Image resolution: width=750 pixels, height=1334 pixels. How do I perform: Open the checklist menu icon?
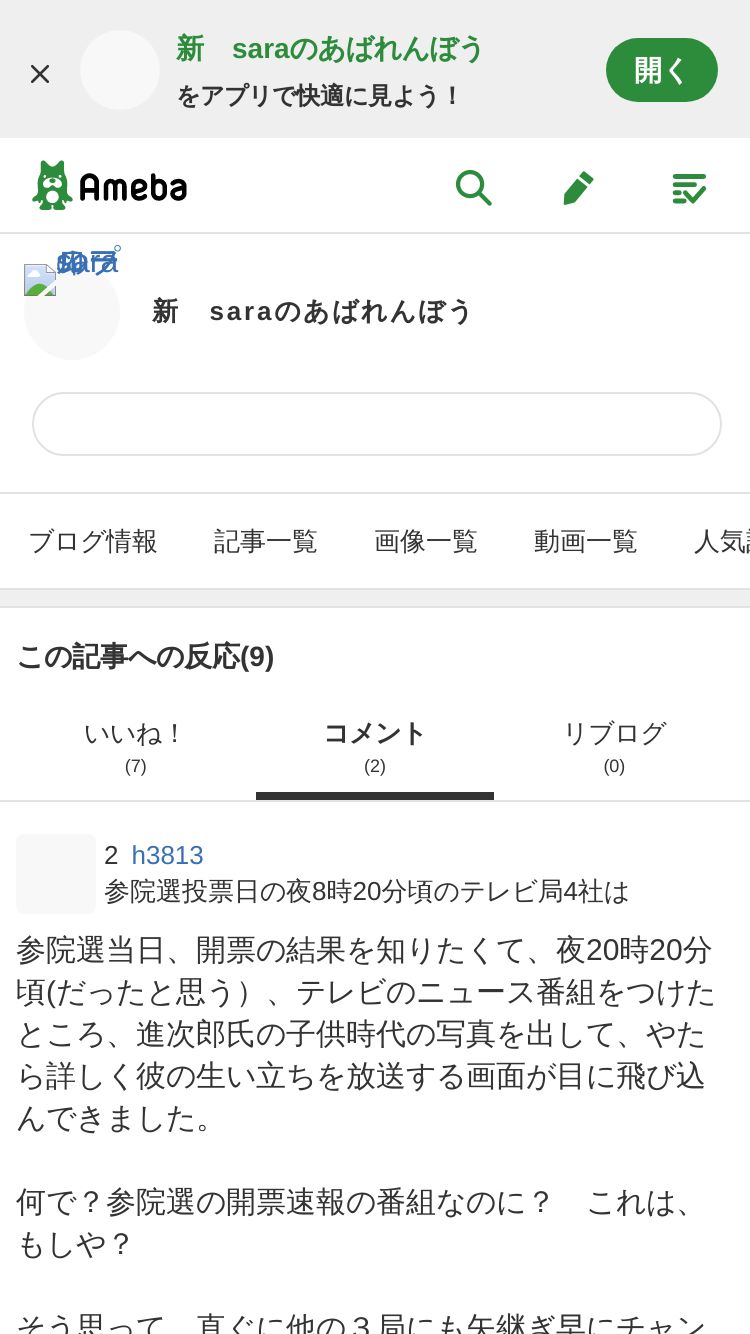coord(689,187)
